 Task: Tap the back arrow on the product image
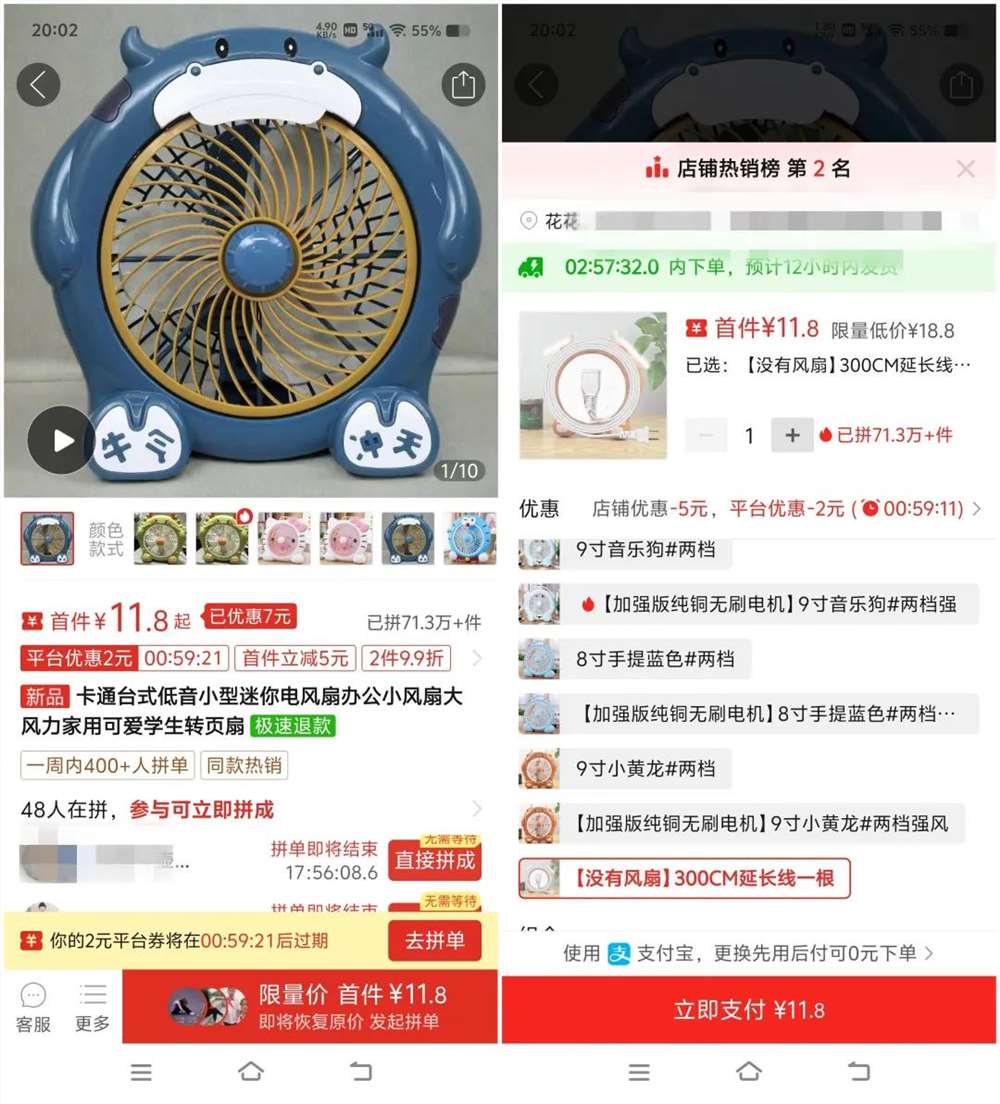[x=38, y=84]
